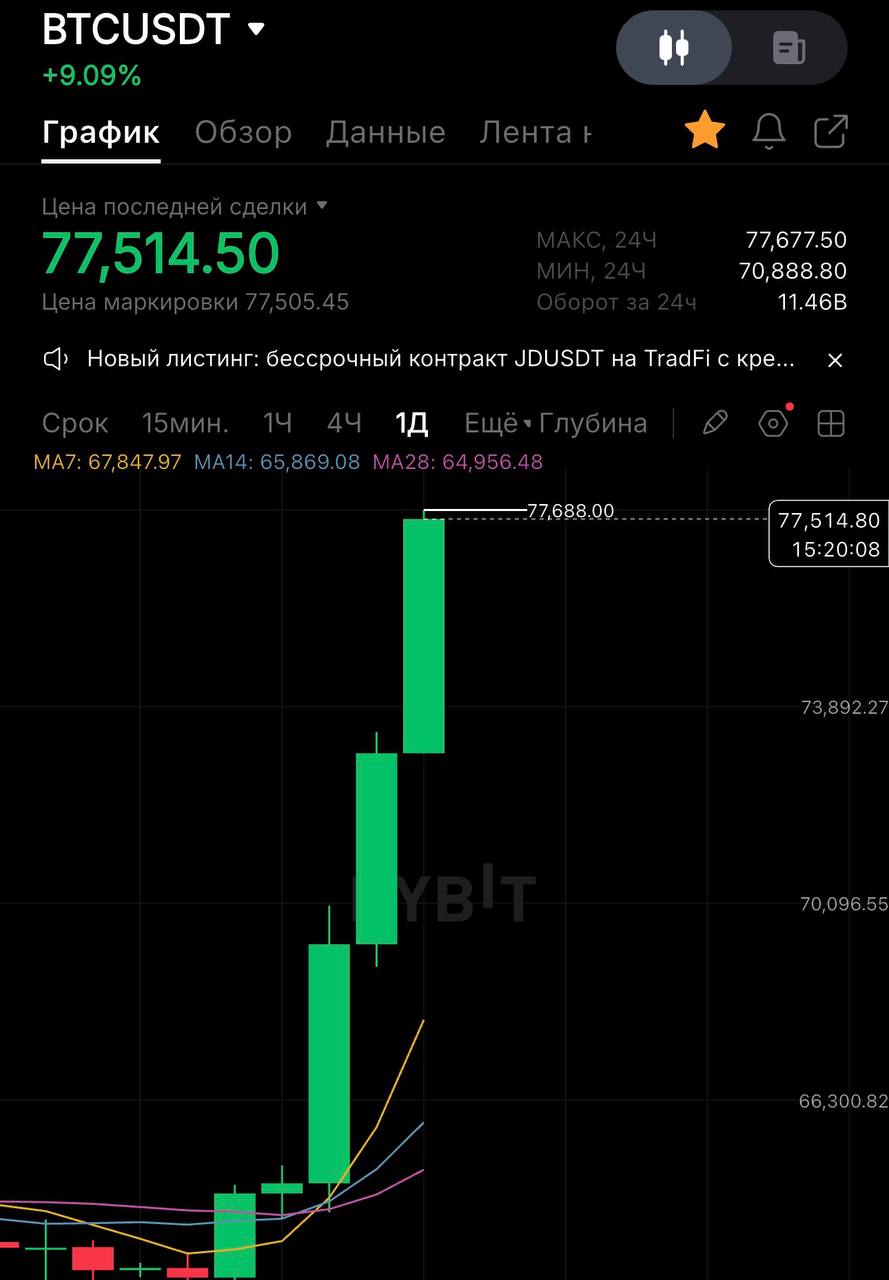The image size is (889, 1280).
Task: Switch to the candlestick chart view toggle
Action: 674,48
